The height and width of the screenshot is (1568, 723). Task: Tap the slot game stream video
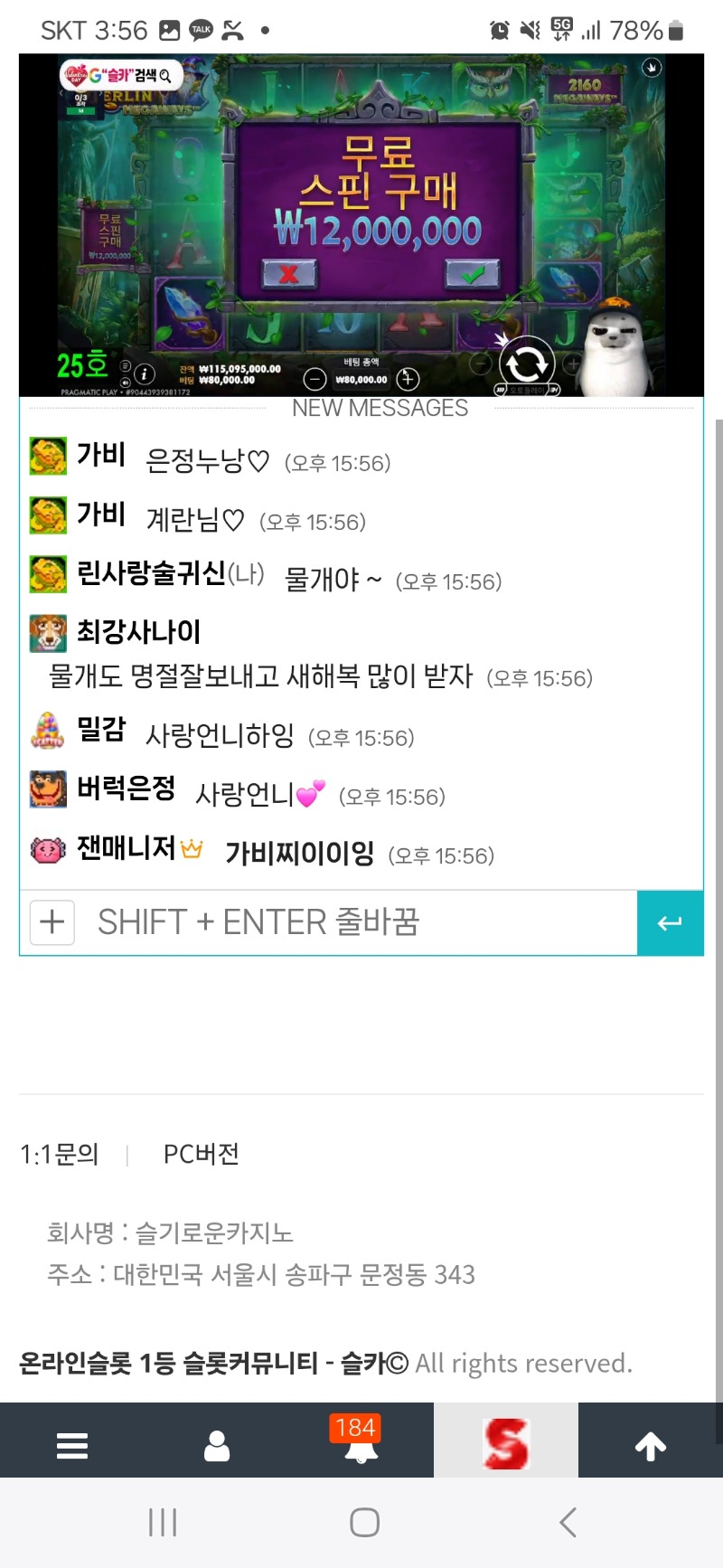(x=361, y=224)
